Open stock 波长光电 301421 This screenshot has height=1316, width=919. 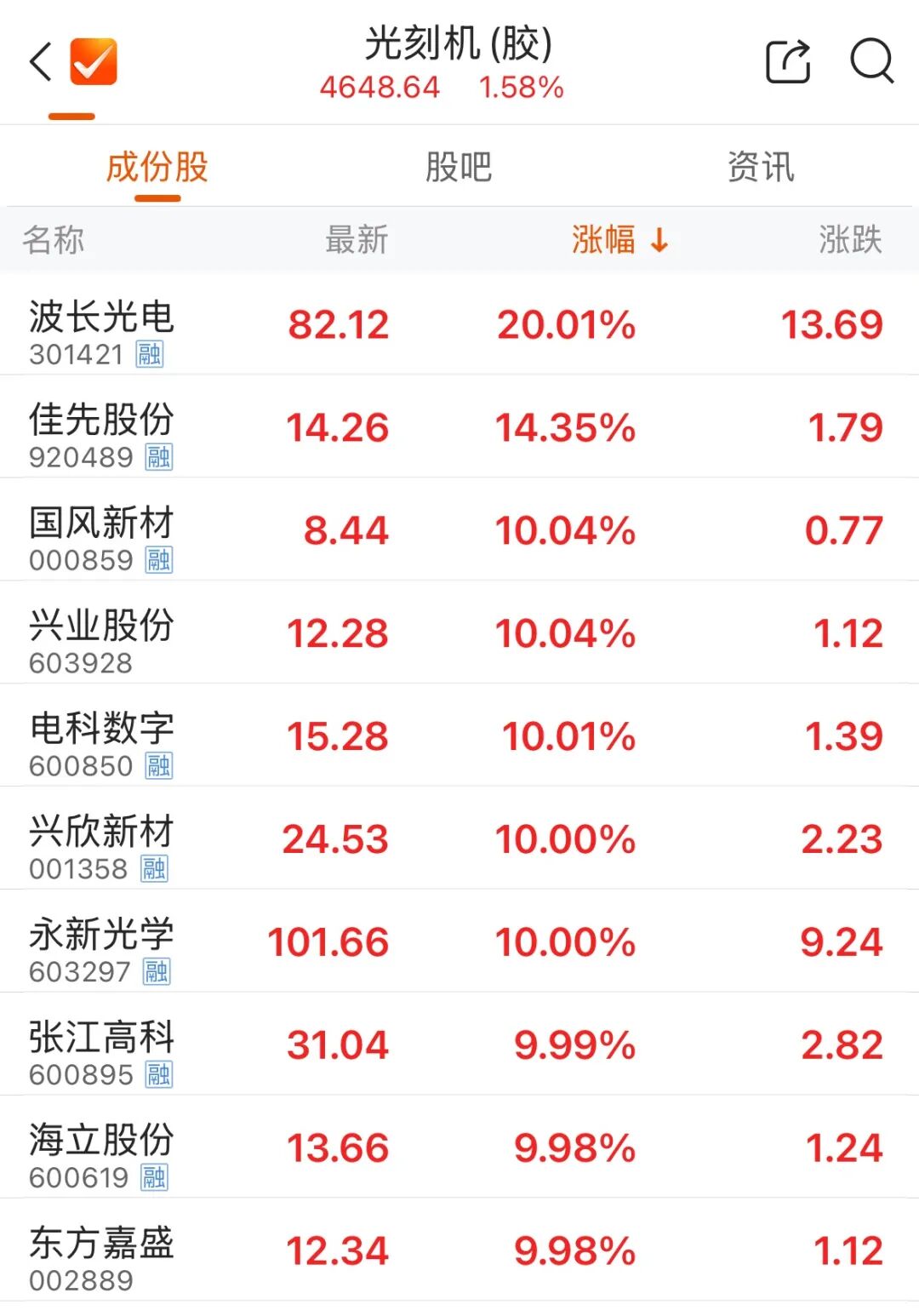tap(459, 324)
